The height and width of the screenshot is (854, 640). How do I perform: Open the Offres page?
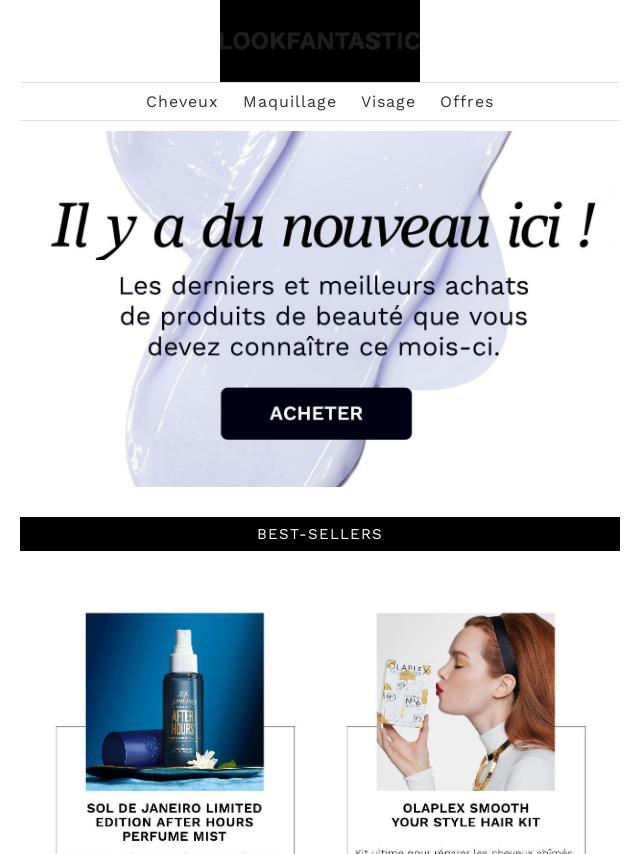[x=466, y=102]
